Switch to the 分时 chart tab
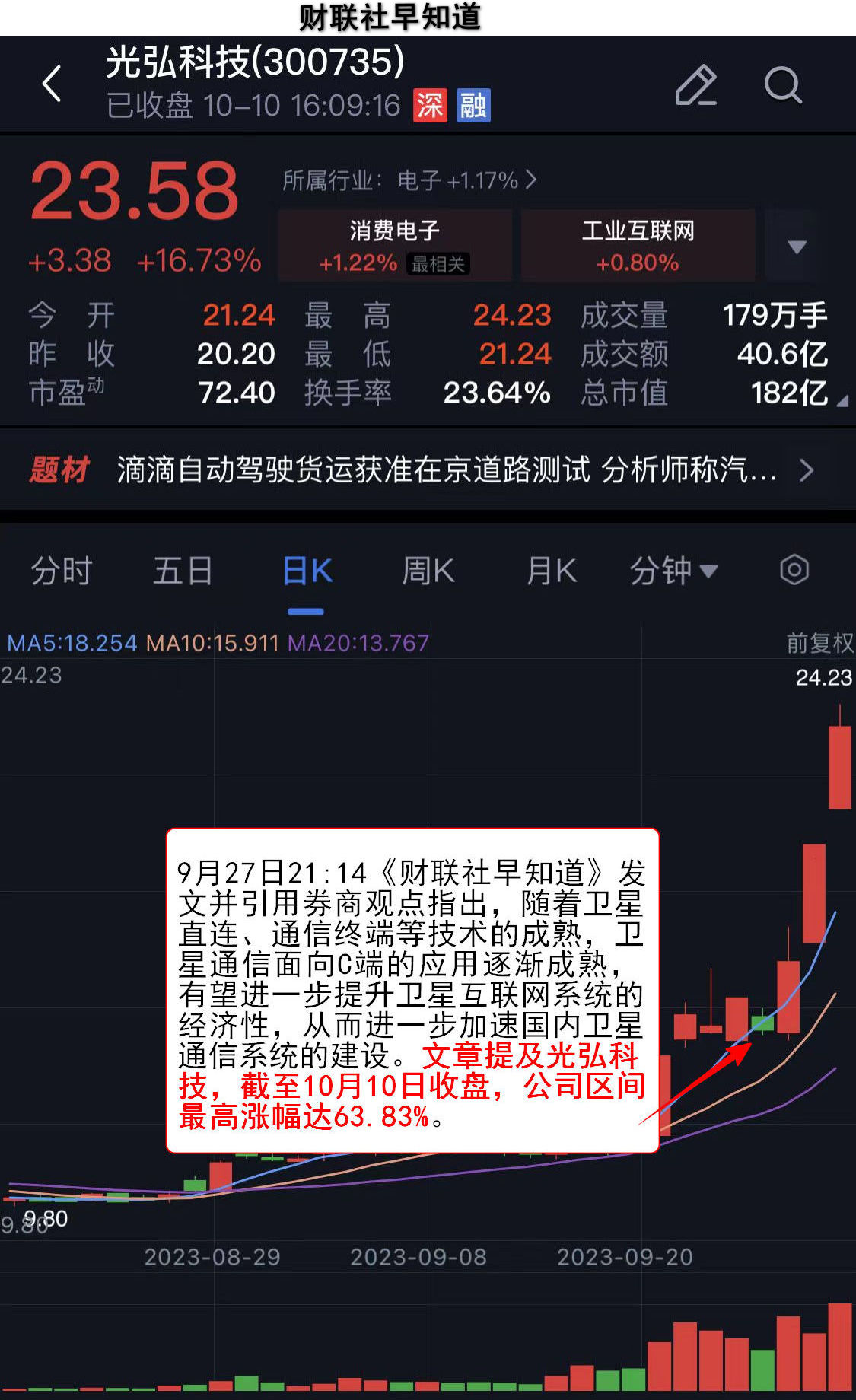 click(x=61, y=571)
